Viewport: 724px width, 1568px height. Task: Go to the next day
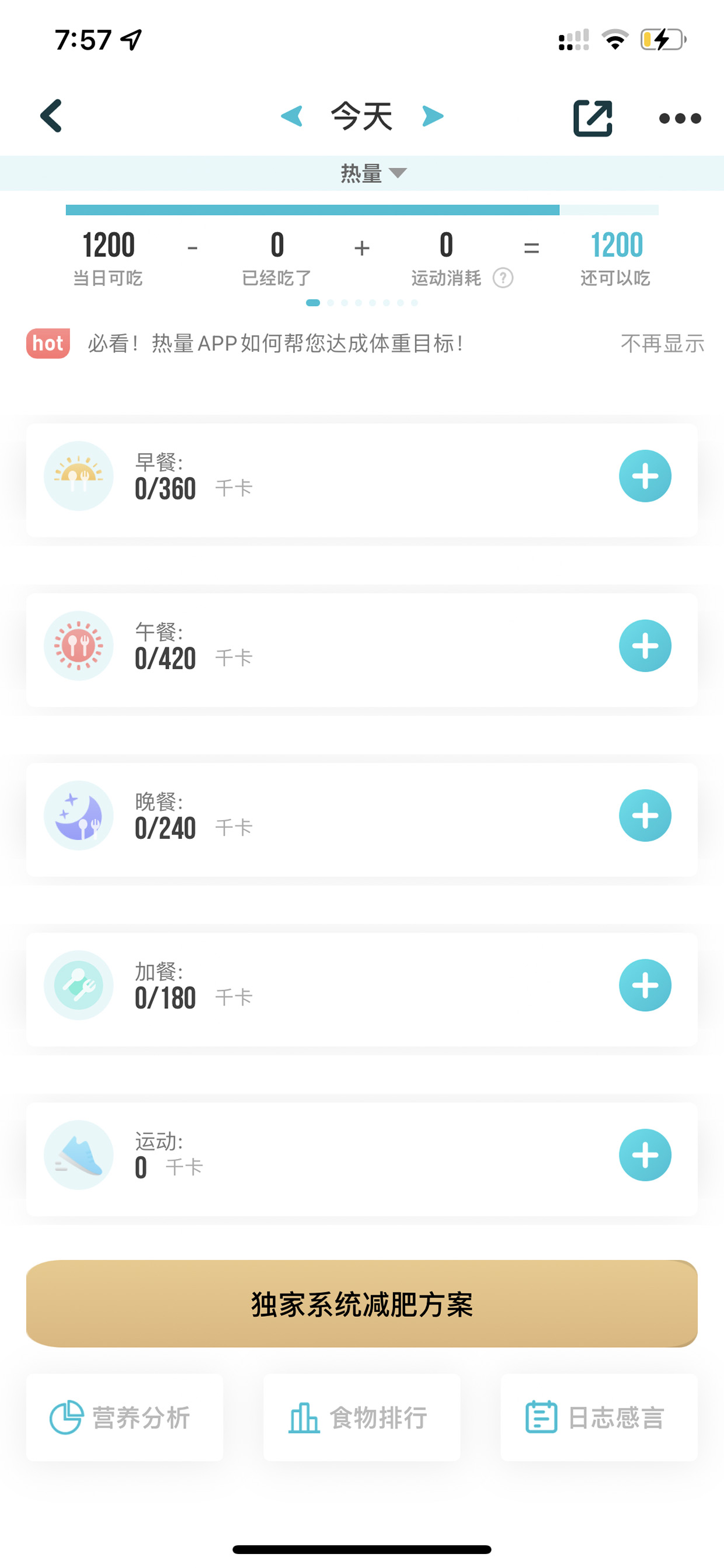click(433, 116)
